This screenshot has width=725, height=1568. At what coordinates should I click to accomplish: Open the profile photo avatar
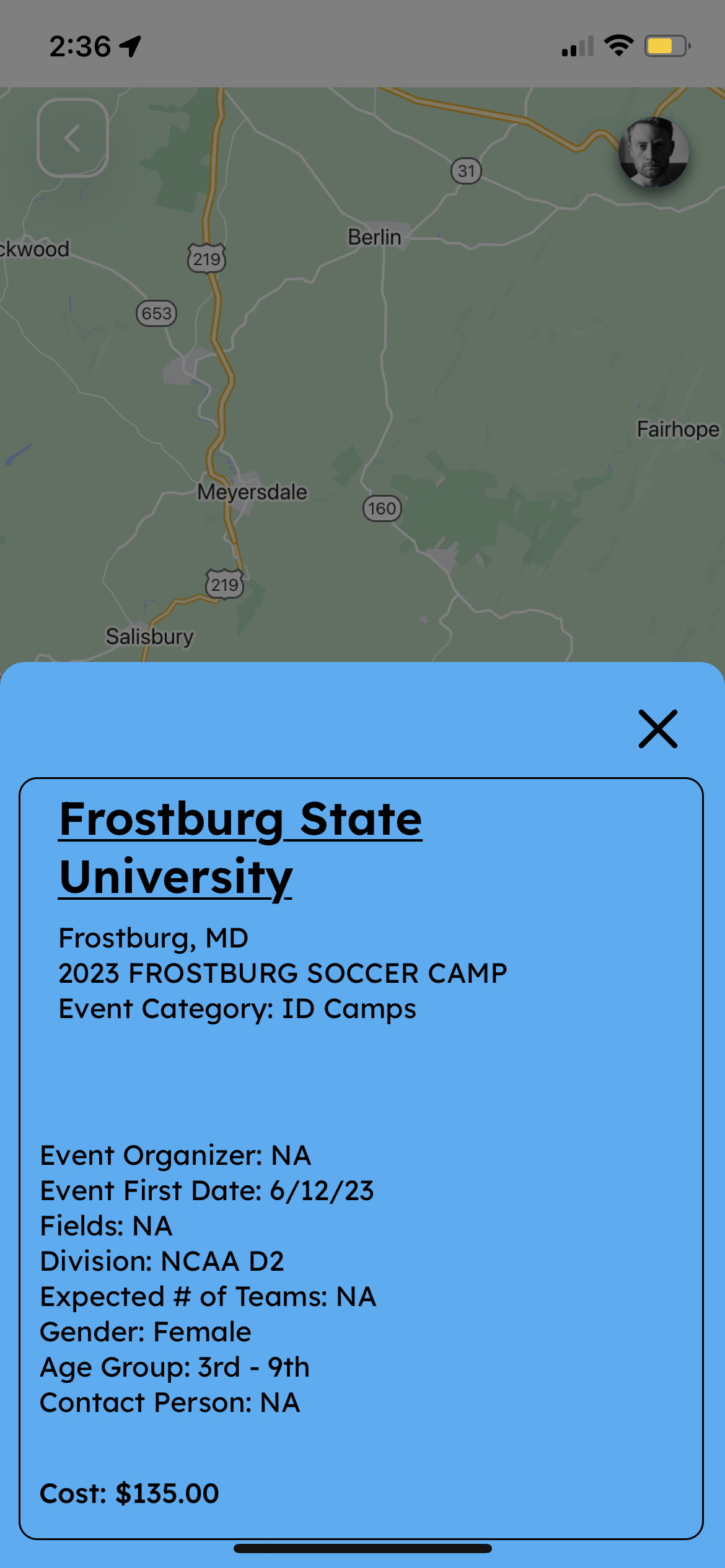[x=652, y=152]
